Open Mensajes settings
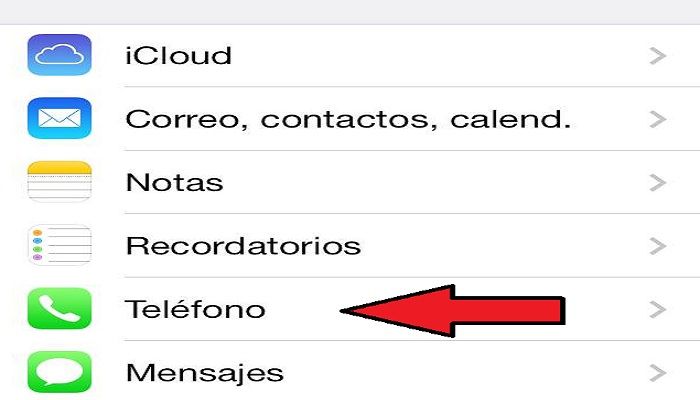700x400 pixels. tap(204, 373)
